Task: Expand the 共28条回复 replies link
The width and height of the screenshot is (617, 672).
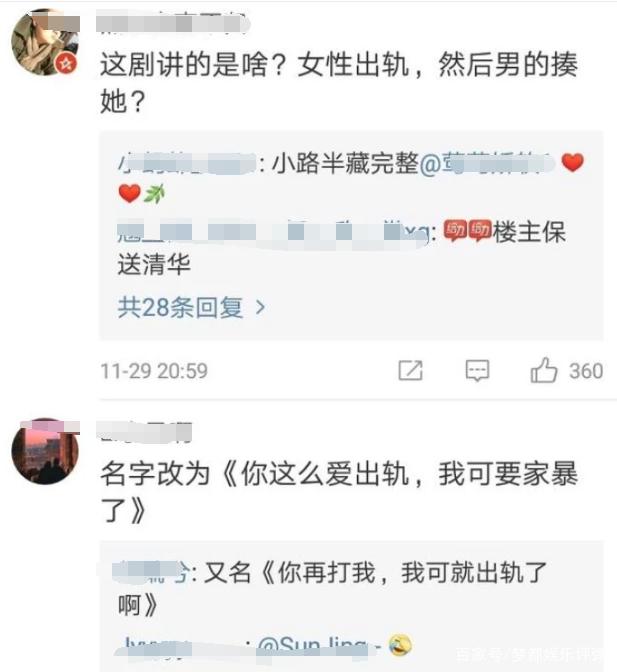Action: [192, 307]
